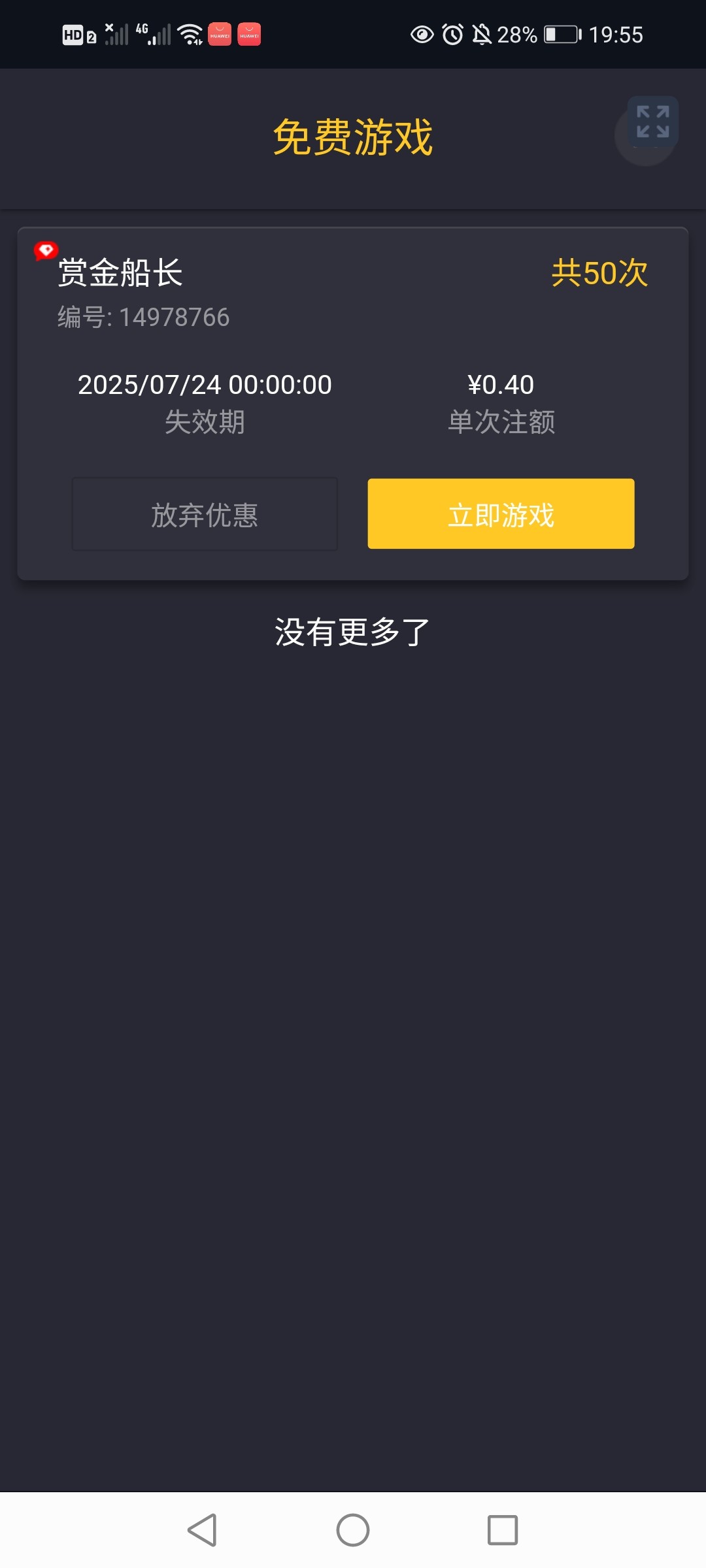Tap the eye comfort icon in status bar
Screen dimensions: 706x1568
tap(422, 34)
